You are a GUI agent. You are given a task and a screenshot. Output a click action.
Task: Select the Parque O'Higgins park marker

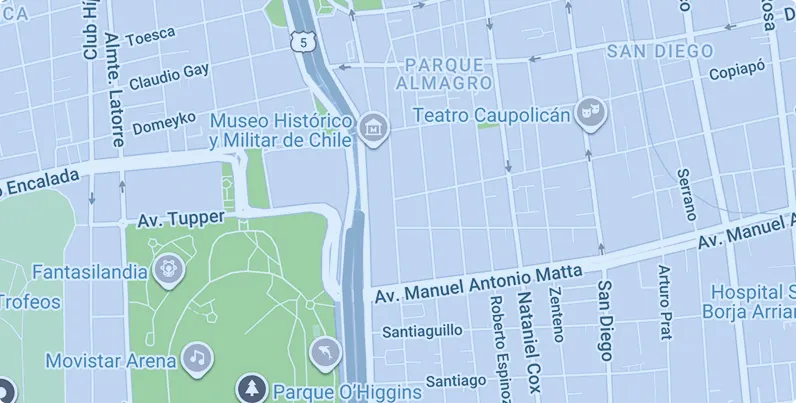(x=252, y=388)
